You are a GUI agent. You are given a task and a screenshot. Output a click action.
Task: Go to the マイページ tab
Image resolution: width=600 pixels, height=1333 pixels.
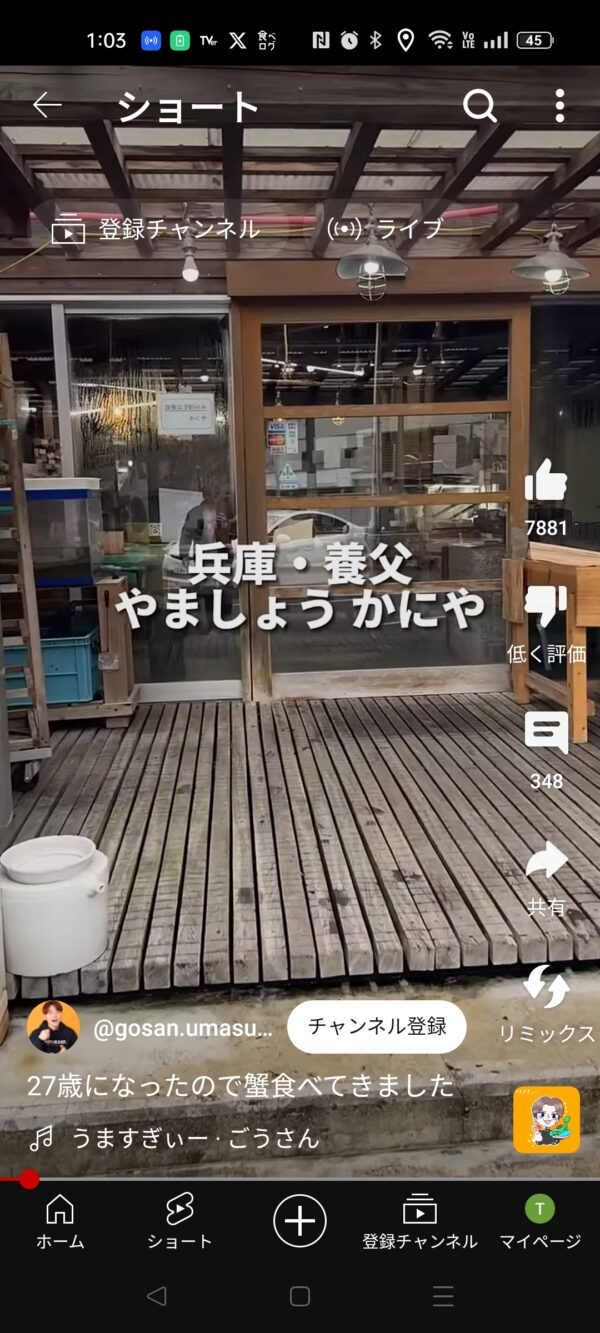coord(540,1222)
